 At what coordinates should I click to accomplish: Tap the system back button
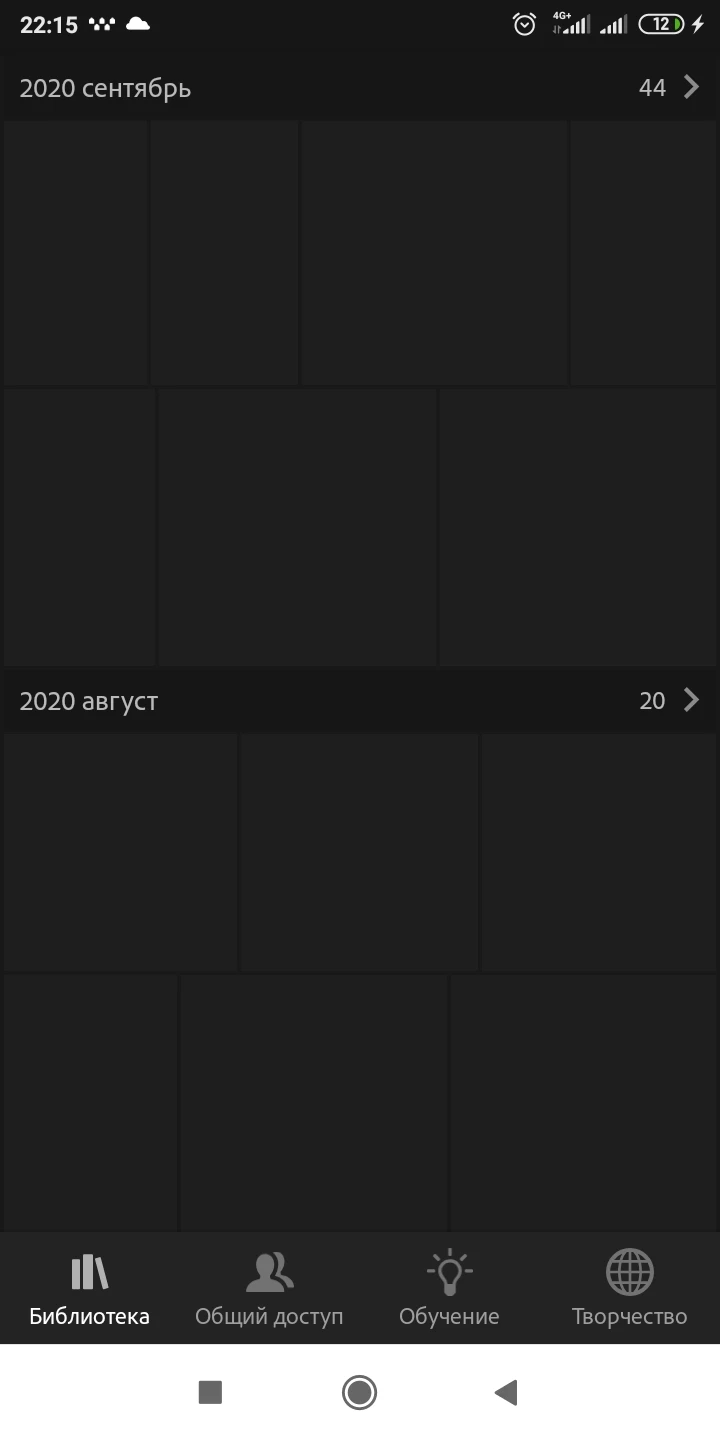pyautogui.click(x=507, y=1392)
